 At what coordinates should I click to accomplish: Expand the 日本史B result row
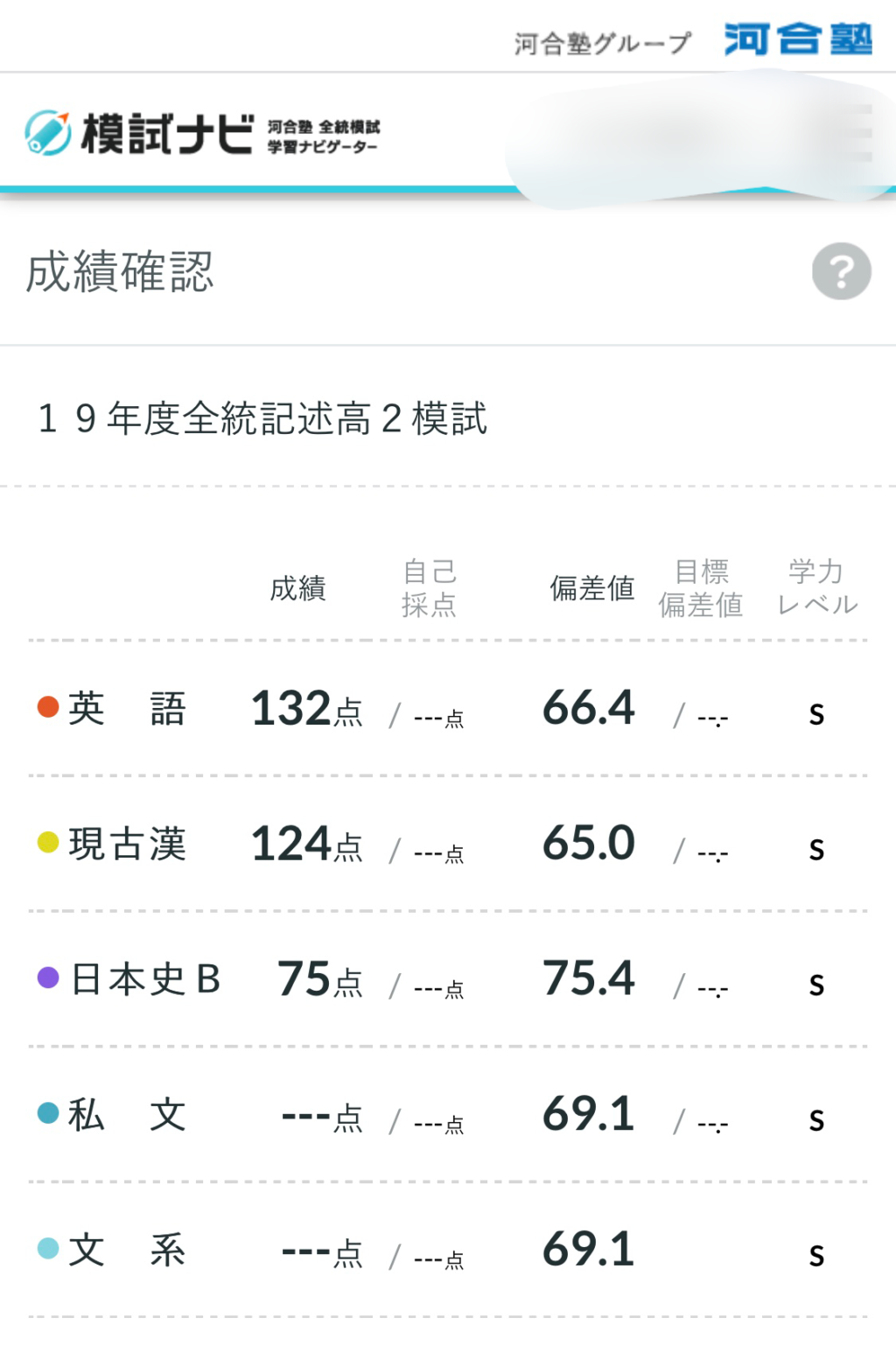pyautogui.click(x=448, y=980)
